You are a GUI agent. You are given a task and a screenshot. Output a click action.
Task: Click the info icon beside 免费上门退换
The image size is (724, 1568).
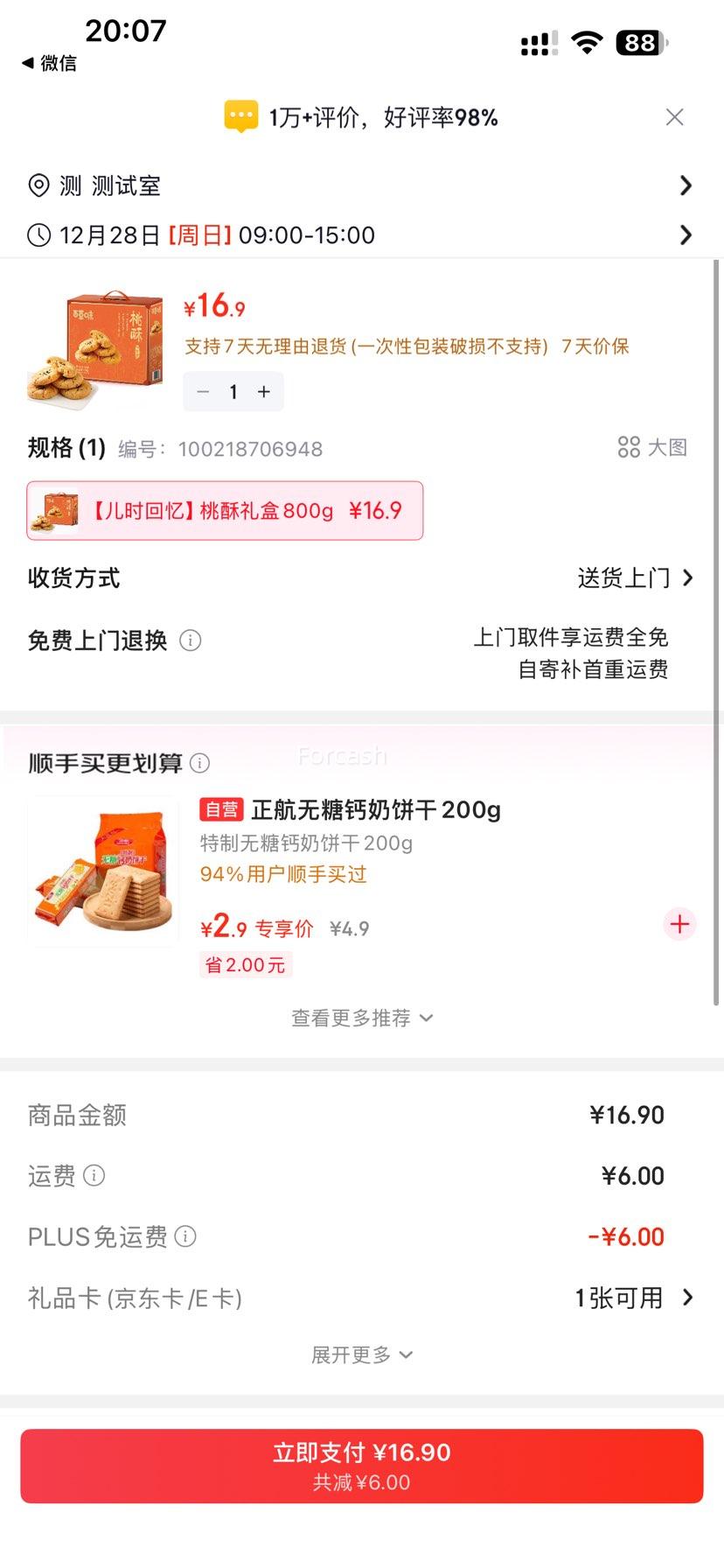(x=191, y=640)
